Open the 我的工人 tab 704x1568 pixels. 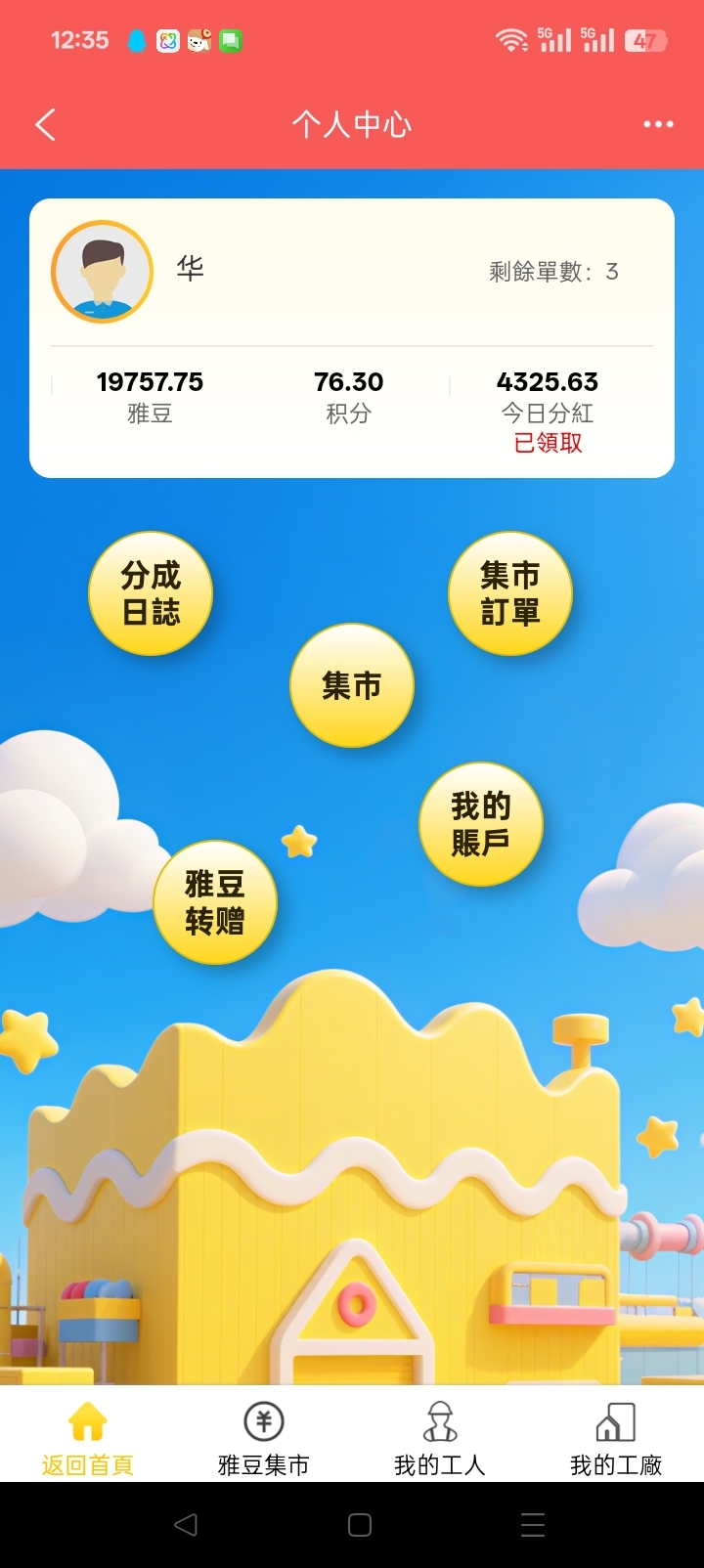click(440, 1437)
